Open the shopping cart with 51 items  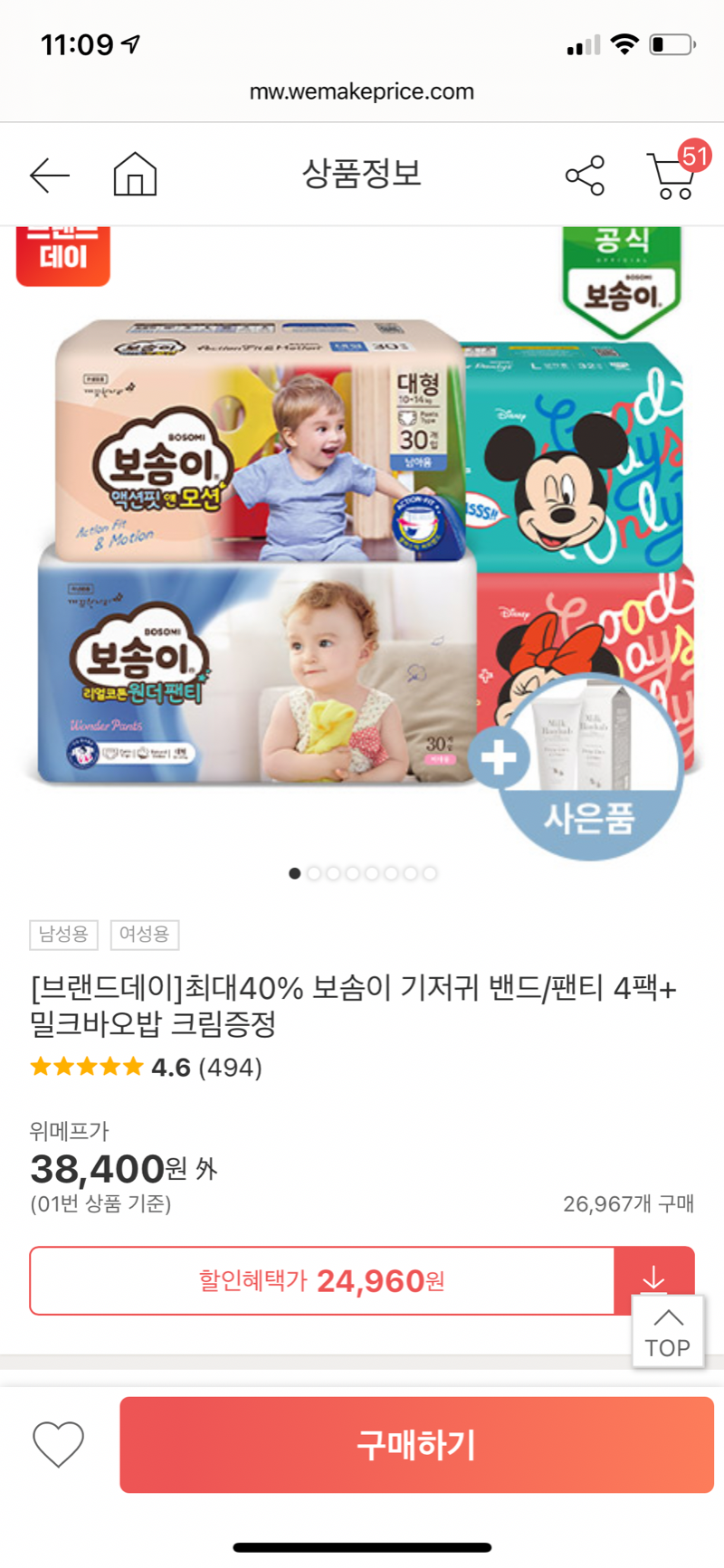tap(673, 175)
